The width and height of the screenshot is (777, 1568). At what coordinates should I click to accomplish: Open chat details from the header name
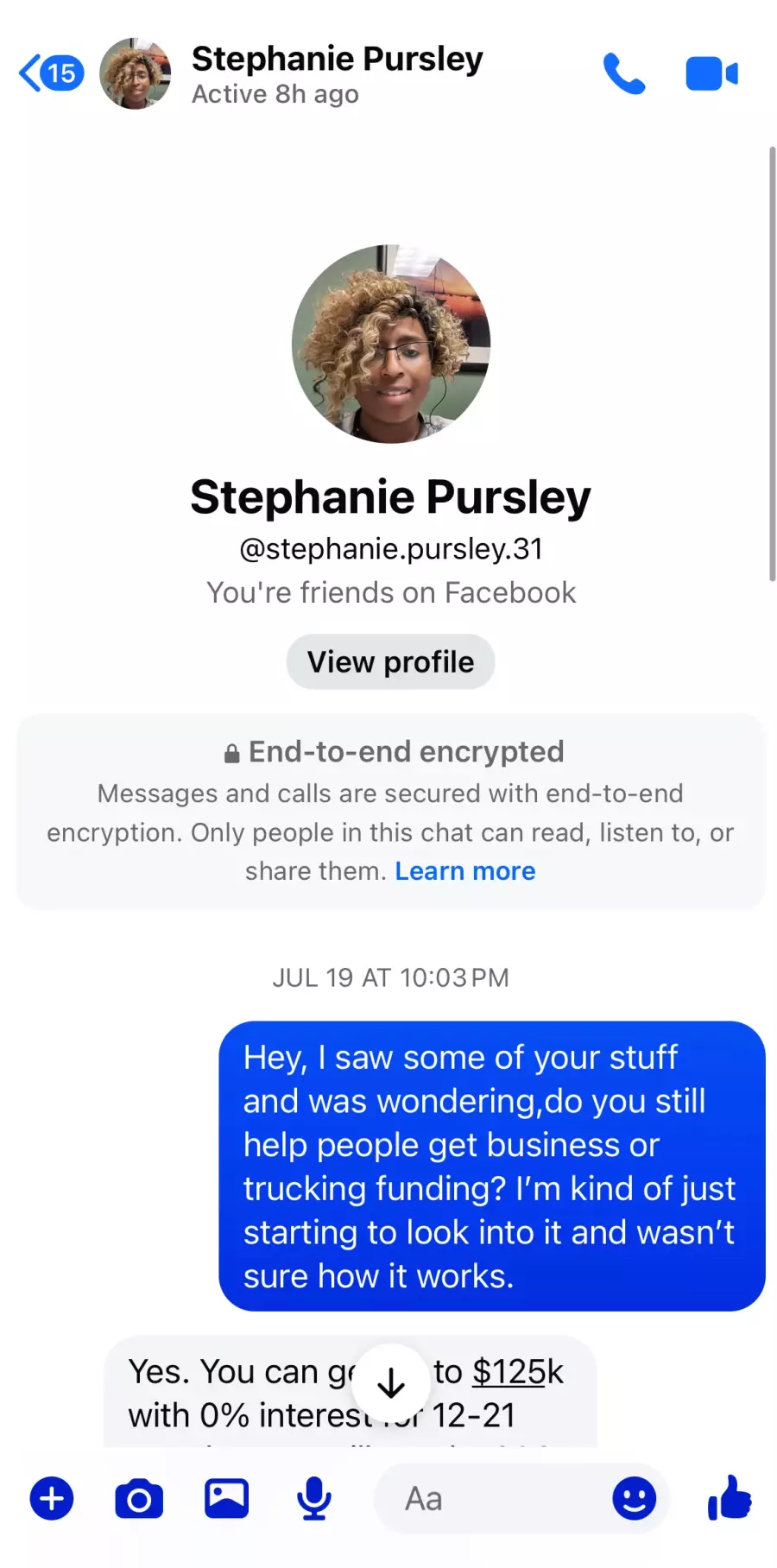[x=337, y=60]
